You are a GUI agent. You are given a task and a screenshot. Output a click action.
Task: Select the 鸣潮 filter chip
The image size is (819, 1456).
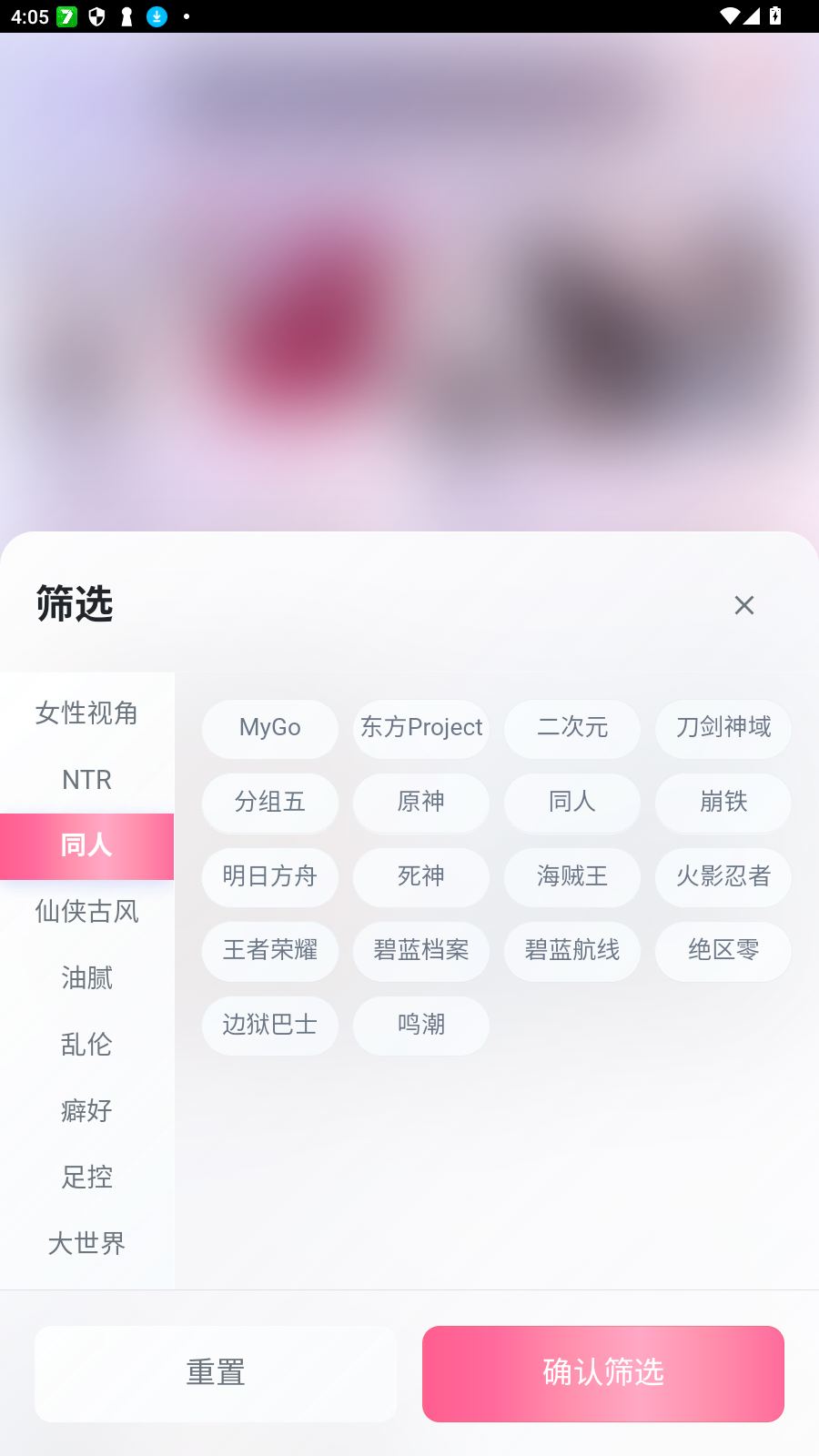coord(420,1026)
